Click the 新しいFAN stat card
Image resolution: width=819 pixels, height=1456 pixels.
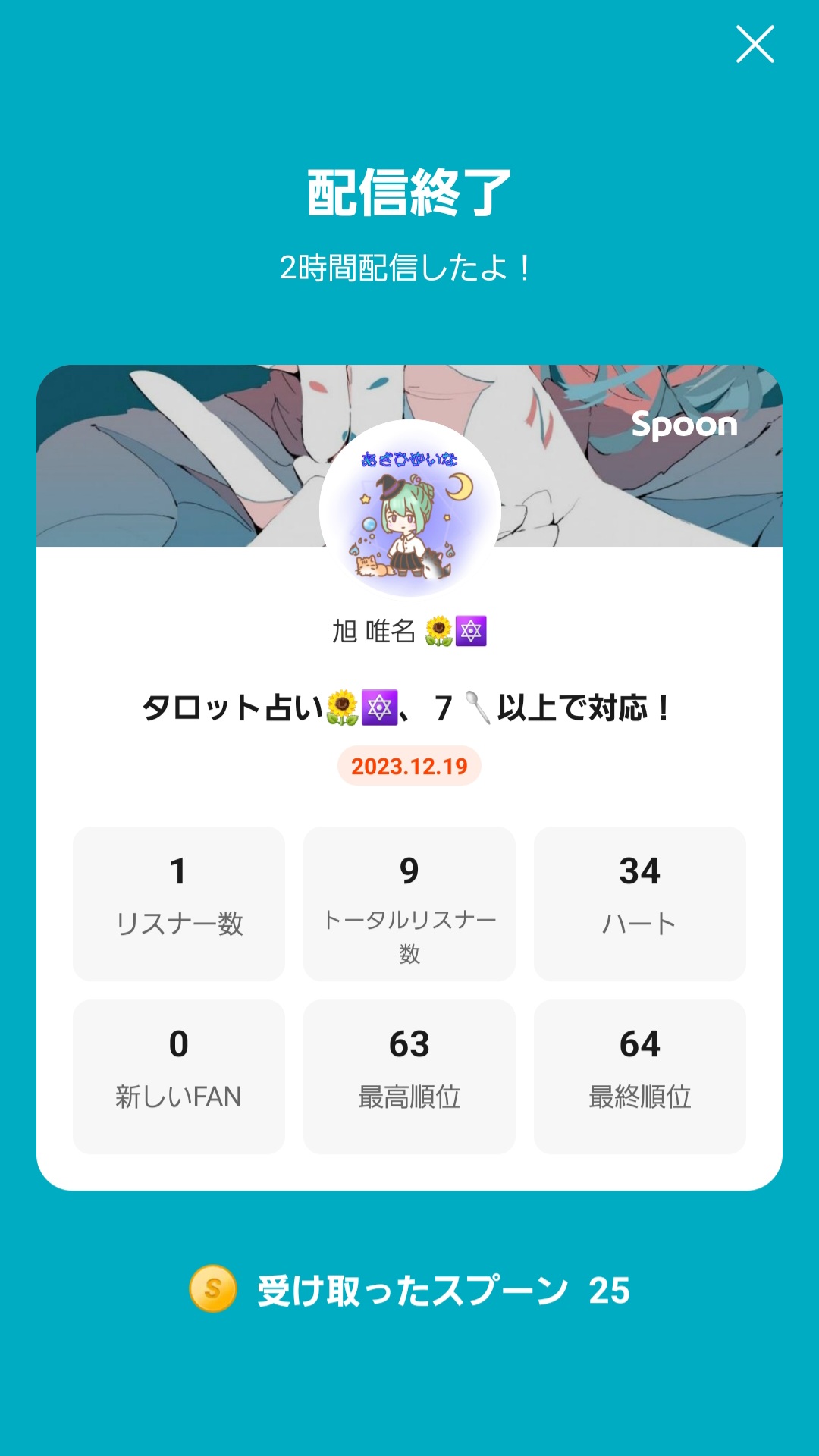[x=179, y=1075]
